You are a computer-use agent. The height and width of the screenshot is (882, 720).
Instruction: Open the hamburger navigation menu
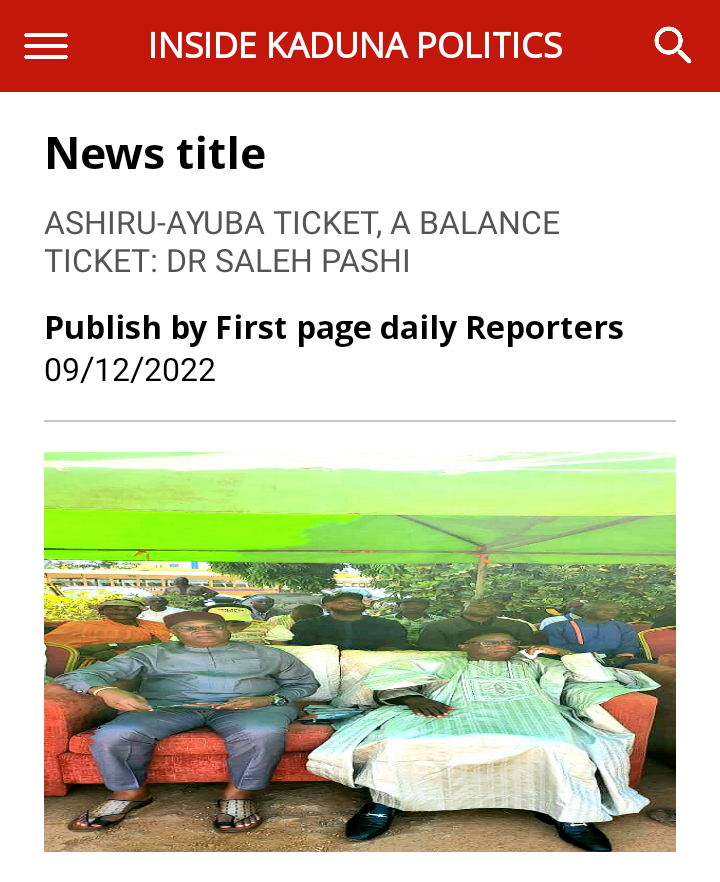point(46,46)
